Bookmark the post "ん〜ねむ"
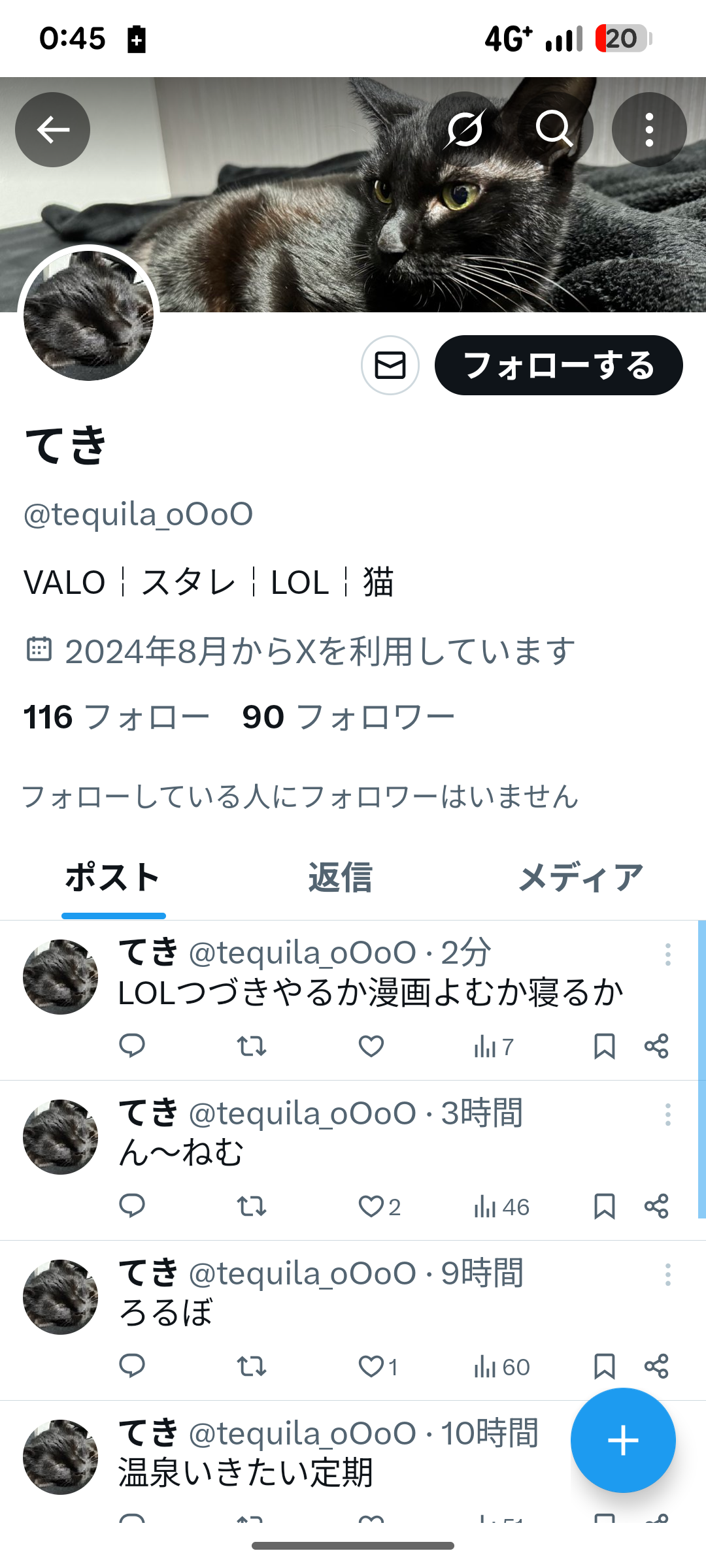This screenshot has height=1568, width=706. click(x=604, y=1206)
